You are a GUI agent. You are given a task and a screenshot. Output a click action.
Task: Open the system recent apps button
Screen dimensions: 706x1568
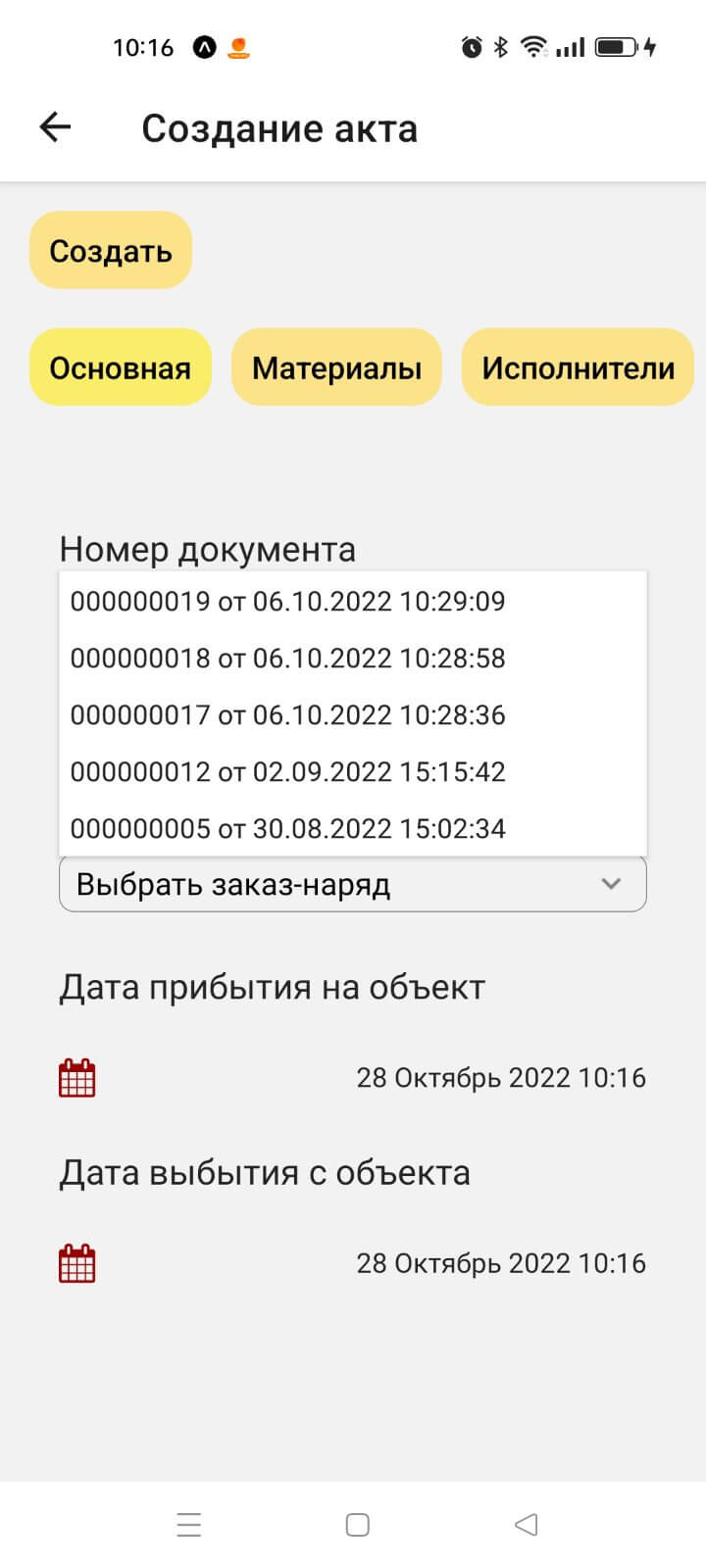tap(188, 1525)
